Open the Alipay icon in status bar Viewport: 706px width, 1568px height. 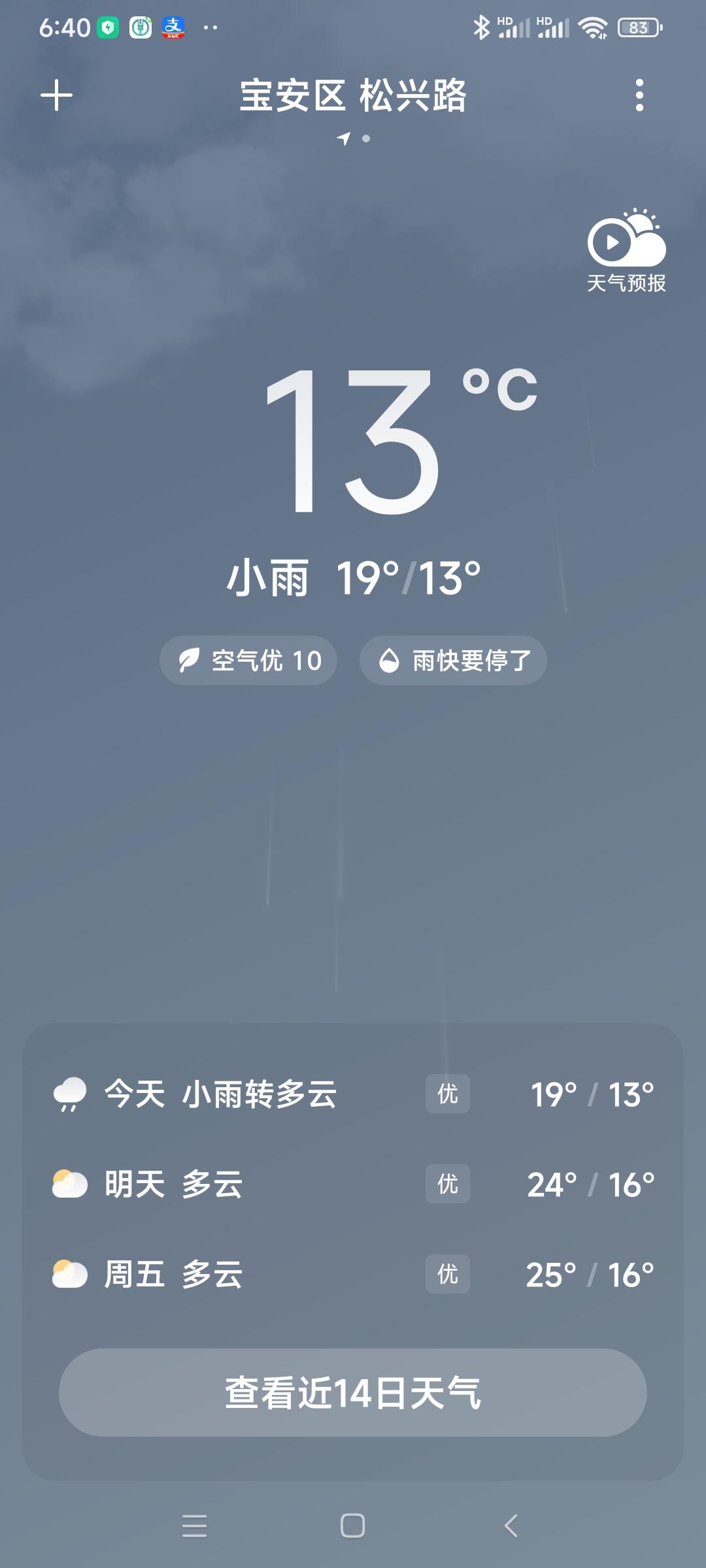[x=173, y=27]
